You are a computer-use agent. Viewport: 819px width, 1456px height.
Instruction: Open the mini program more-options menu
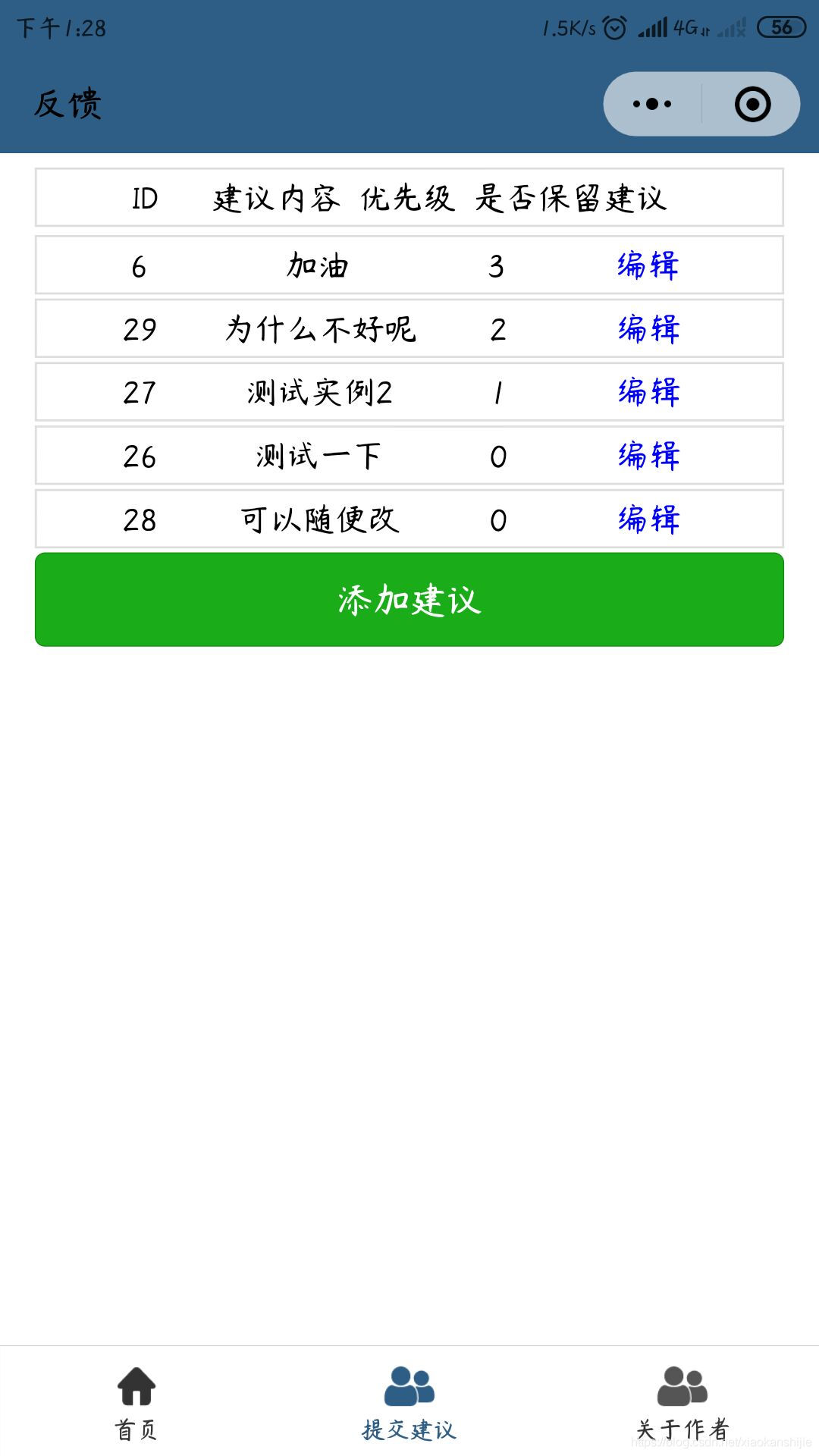652,104
